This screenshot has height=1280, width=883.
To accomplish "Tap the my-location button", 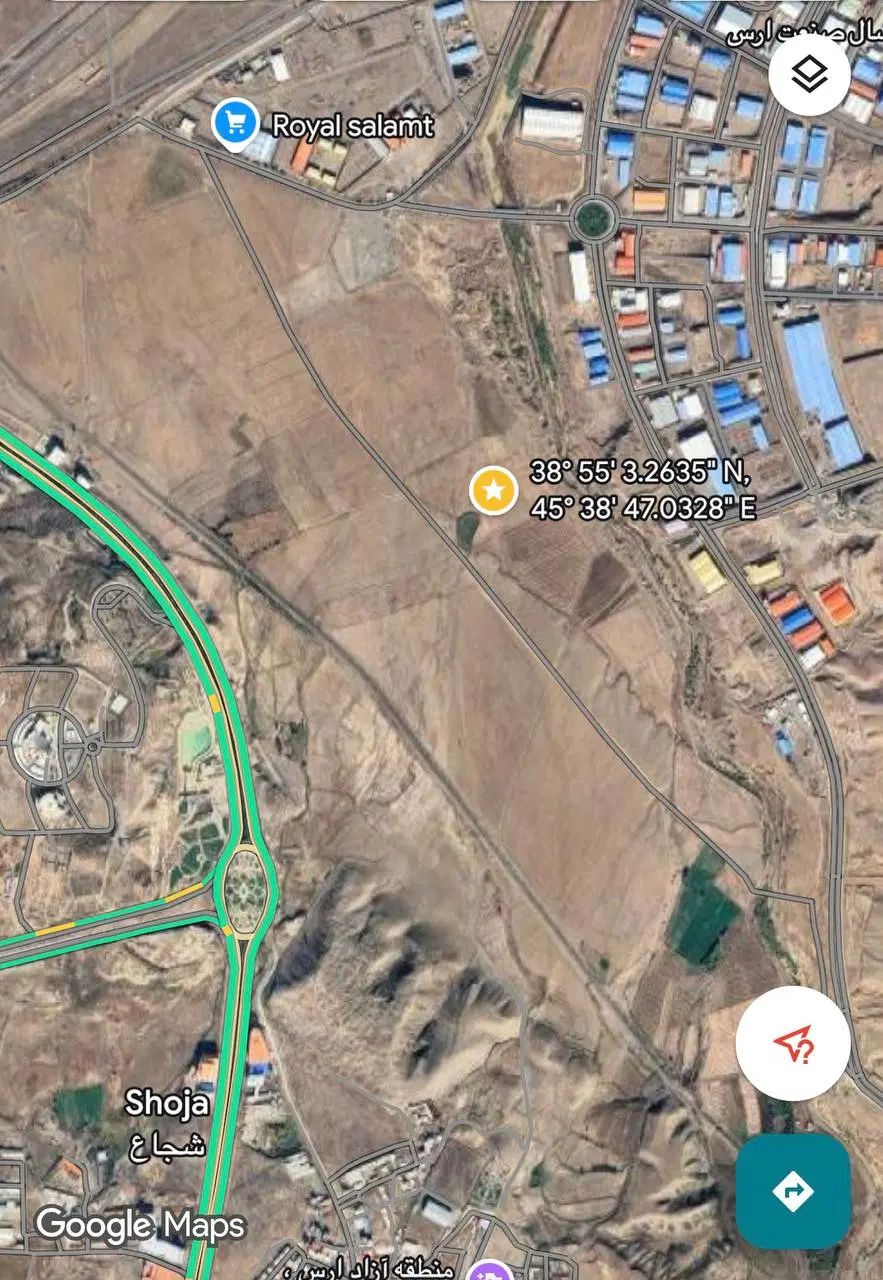I will point(793,1044).
